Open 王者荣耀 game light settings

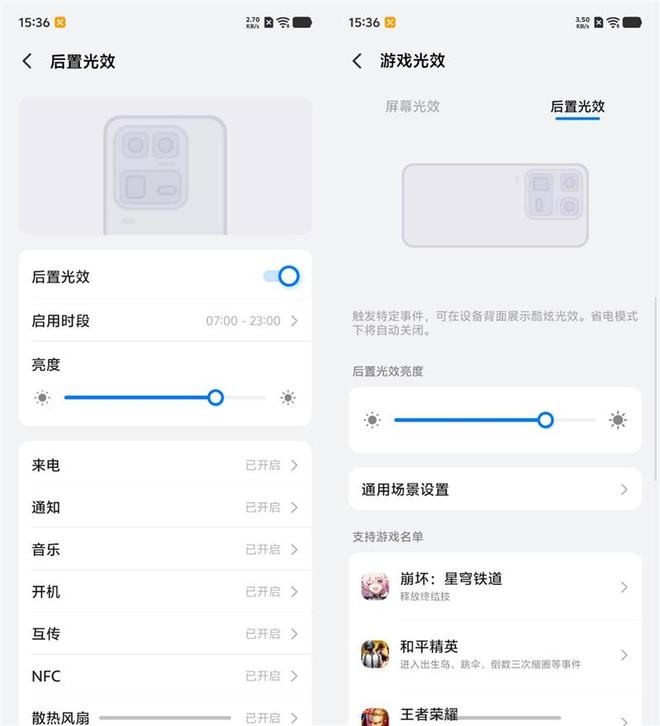(x=495, y=714)
